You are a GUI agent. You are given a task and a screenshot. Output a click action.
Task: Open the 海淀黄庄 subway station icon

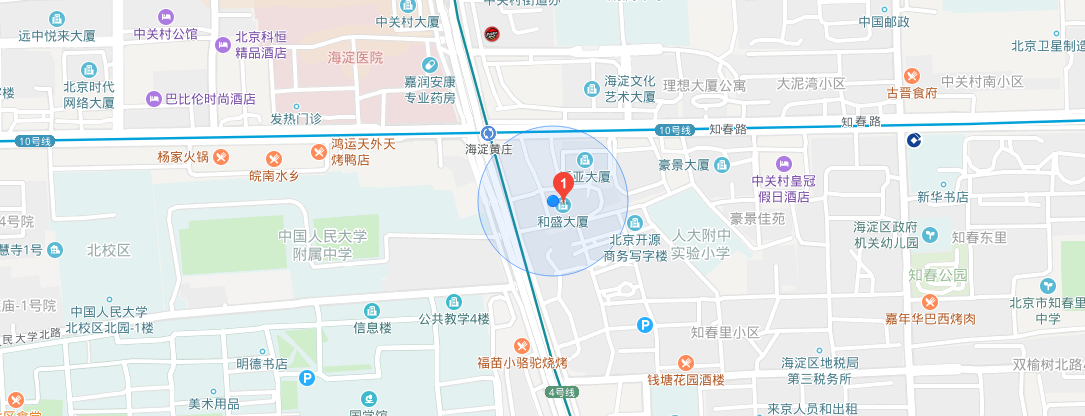pyautogui.click(x=488, y=132)
